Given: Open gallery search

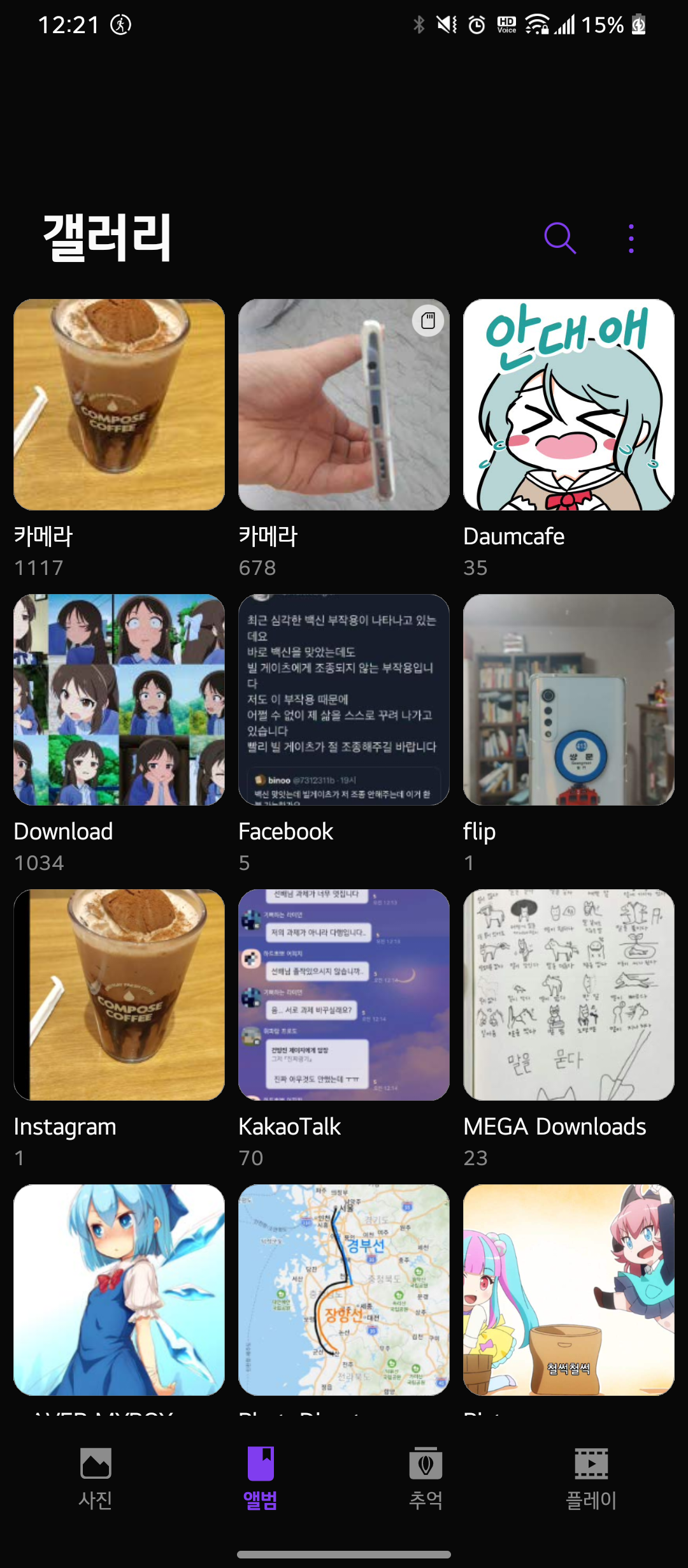Looking at the screenshot, I should click(560, 238).
